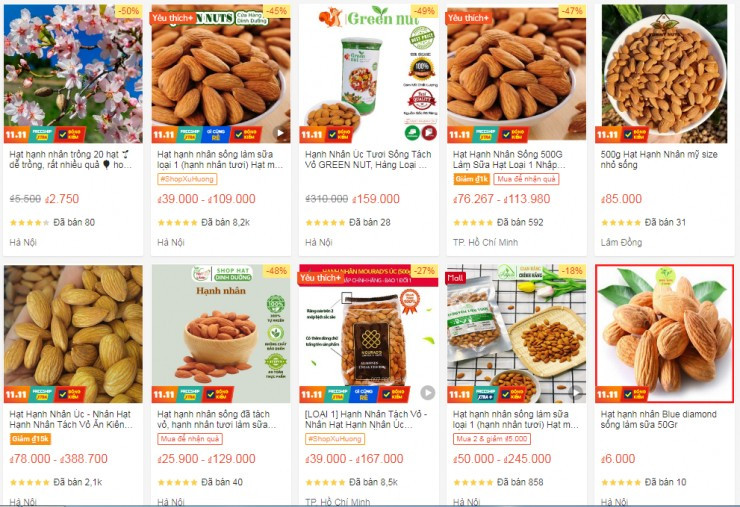740x507 pixels.
Task: Open the Nhân Hạt Hạnh Nhân Tách Vỏ product
Action: coord(72,419)
